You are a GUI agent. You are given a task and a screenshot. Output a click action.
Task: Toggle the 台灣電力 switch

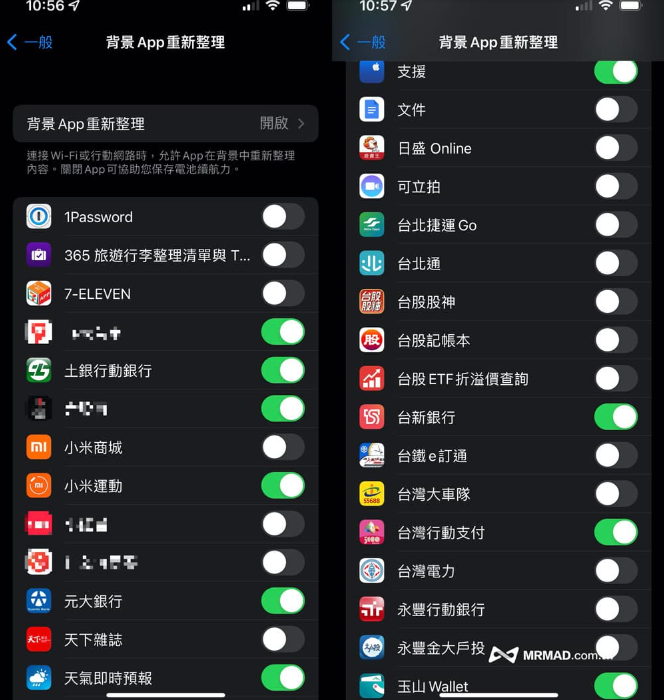(x=616, y=571)
